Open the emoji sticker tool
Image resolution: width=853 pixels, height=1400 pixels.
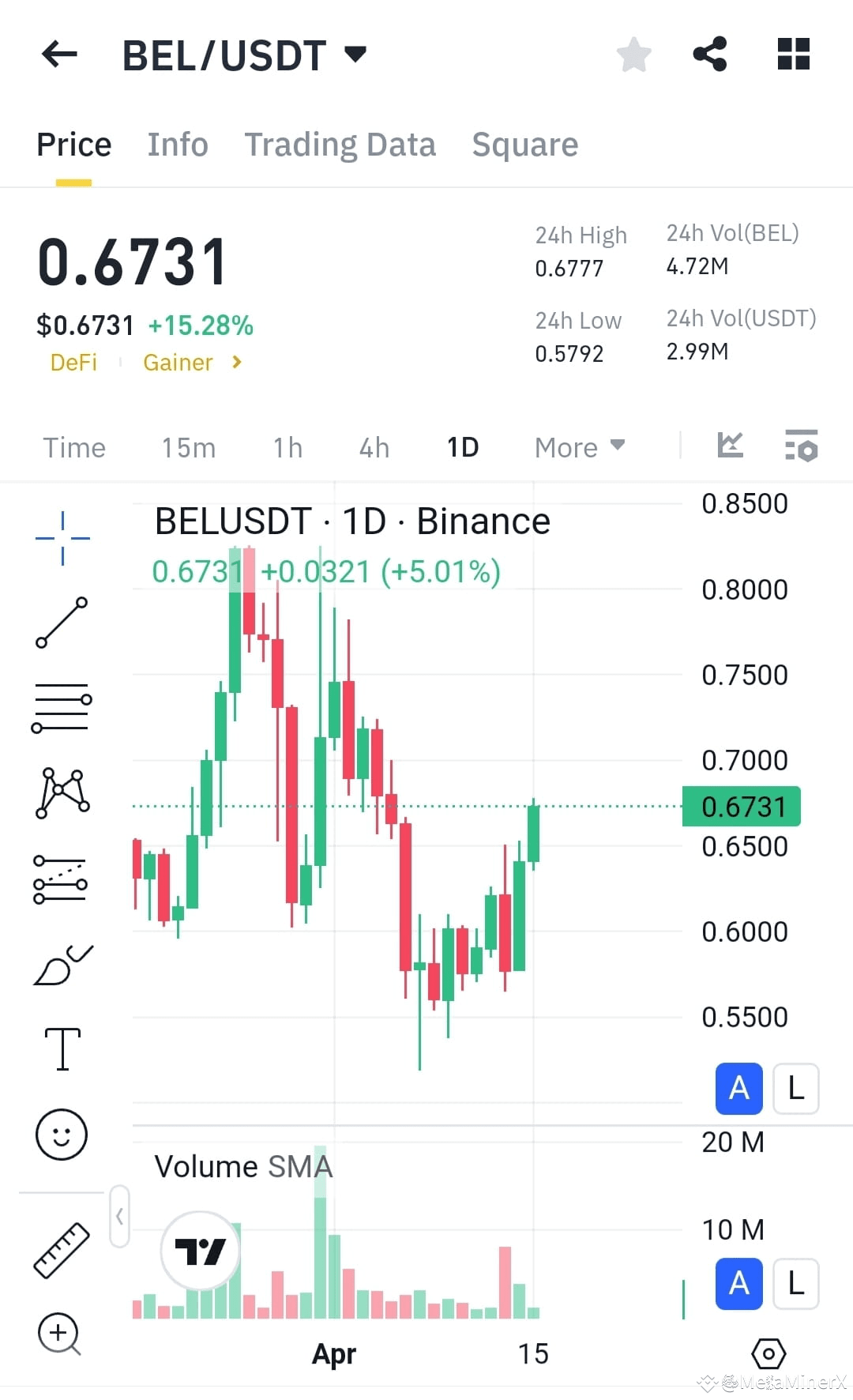pos(62,1134)
